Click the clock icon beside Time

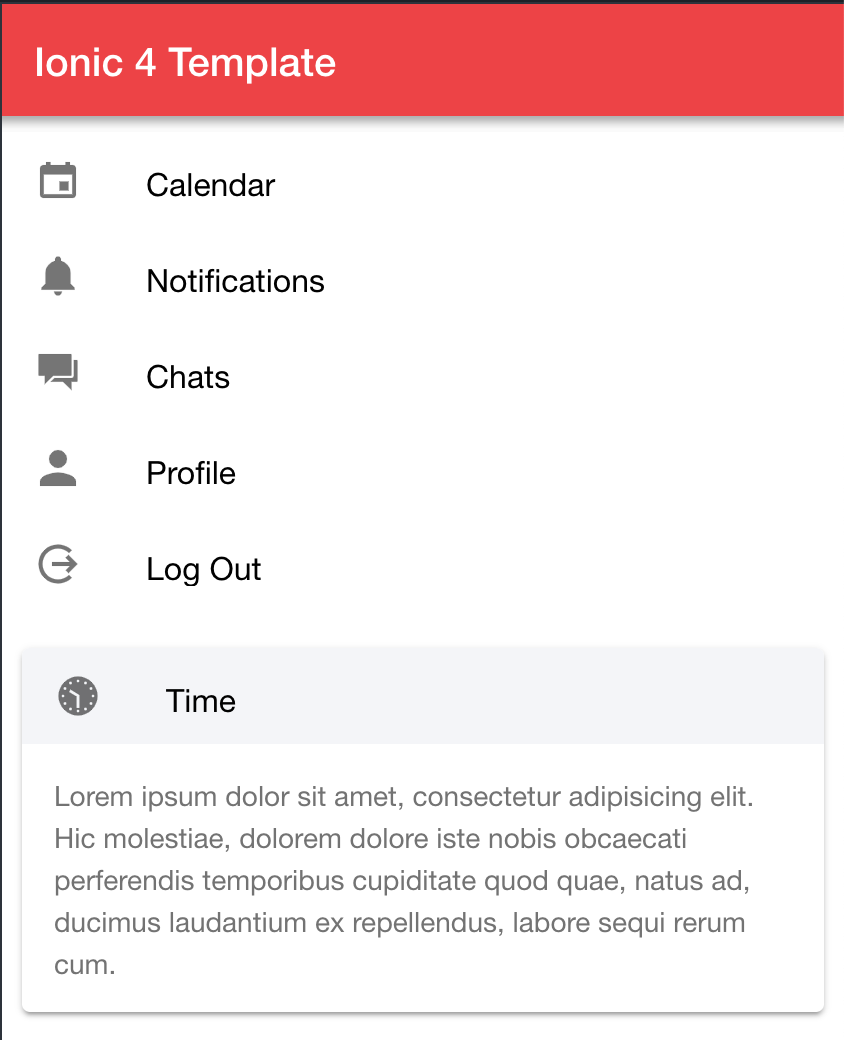click(76, 697)
